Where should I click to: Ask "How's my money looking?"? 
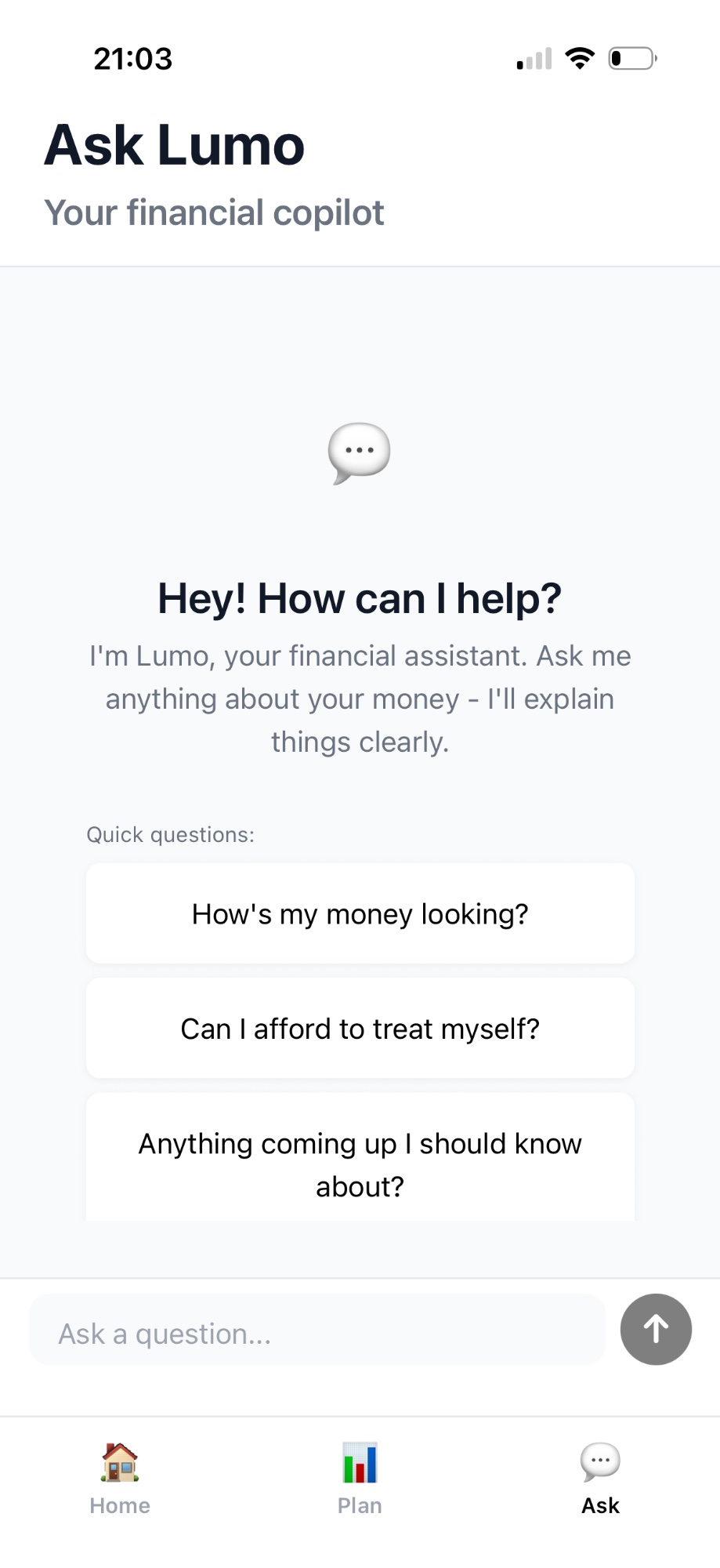(x=359, y=913)
